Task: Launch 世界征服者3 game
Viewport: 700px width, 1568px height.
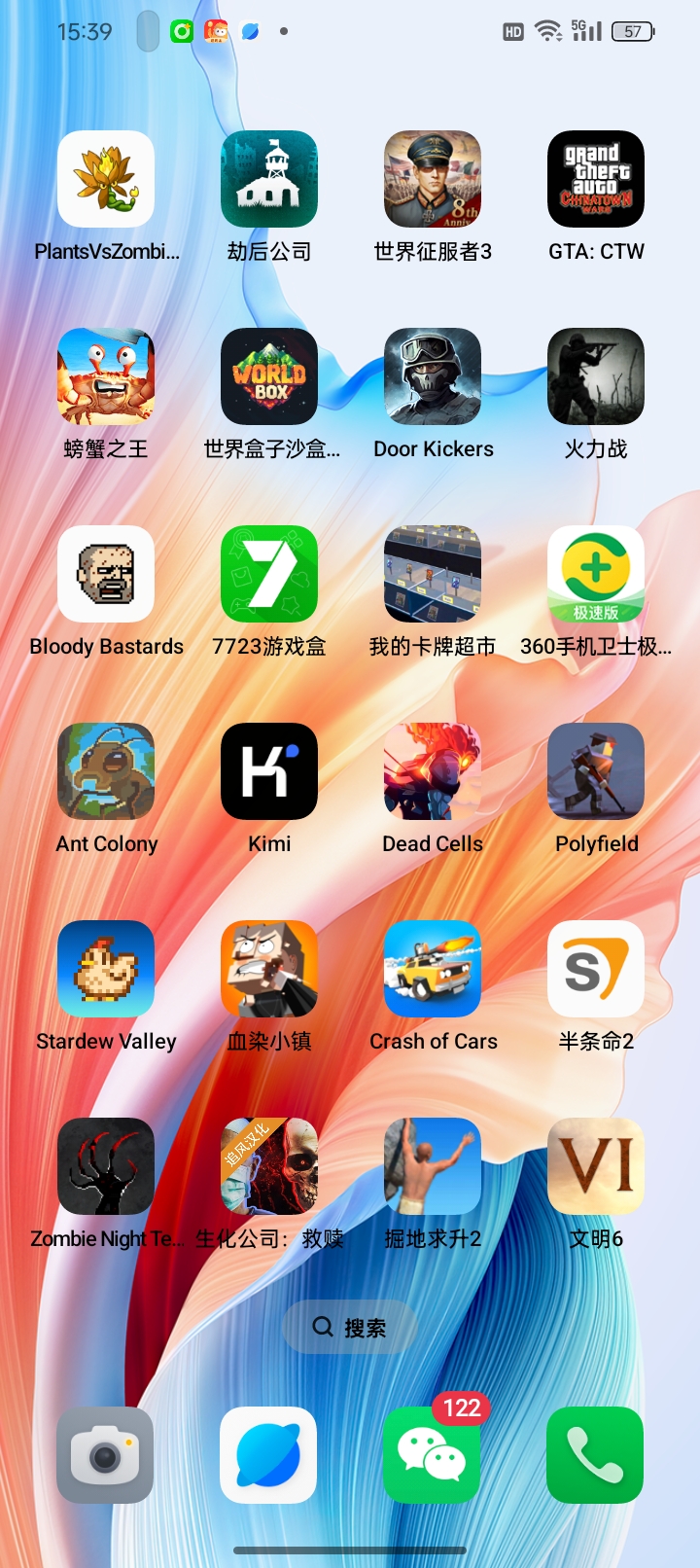Action: tap(433, 180)
